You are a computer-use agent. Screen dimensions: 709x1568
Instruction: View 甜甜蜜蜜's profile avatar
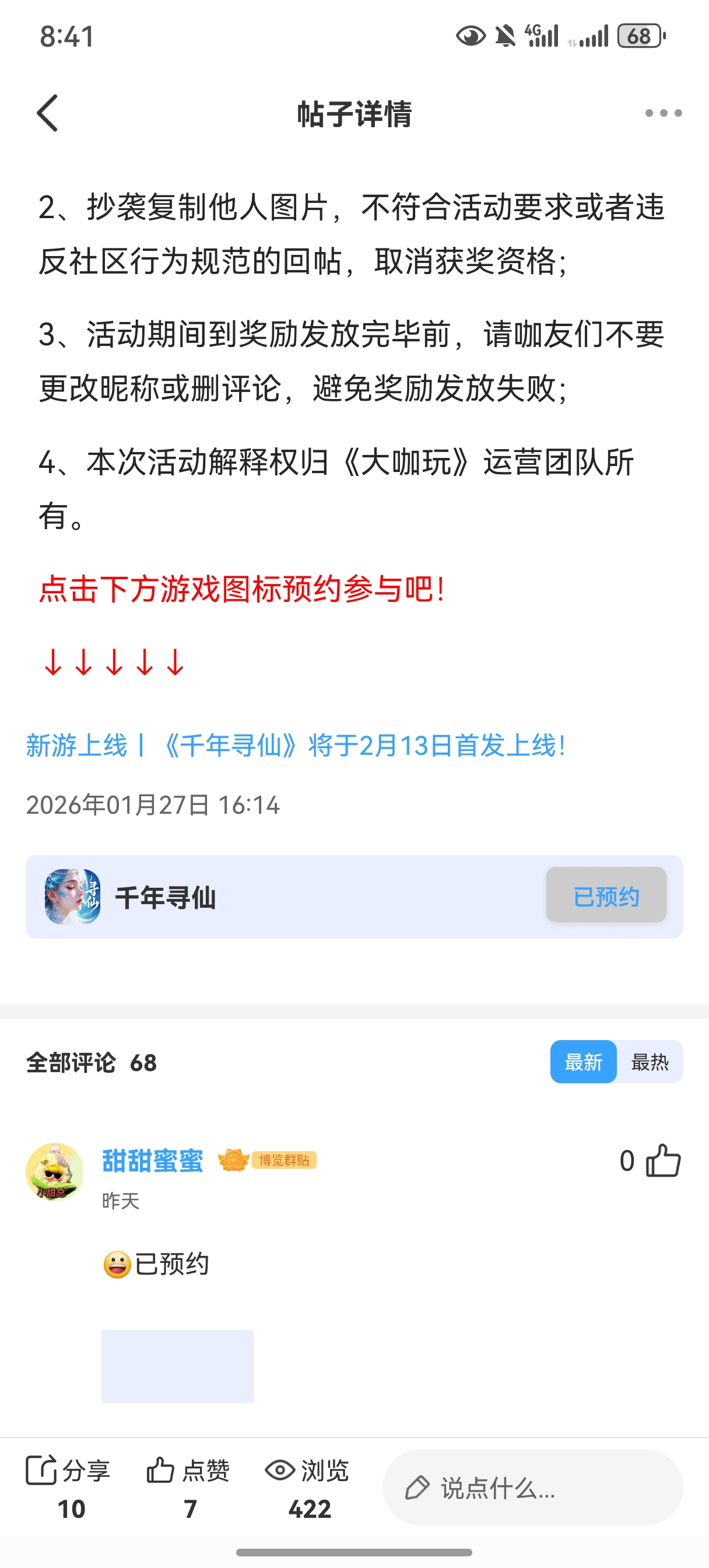coord(55,1171)
